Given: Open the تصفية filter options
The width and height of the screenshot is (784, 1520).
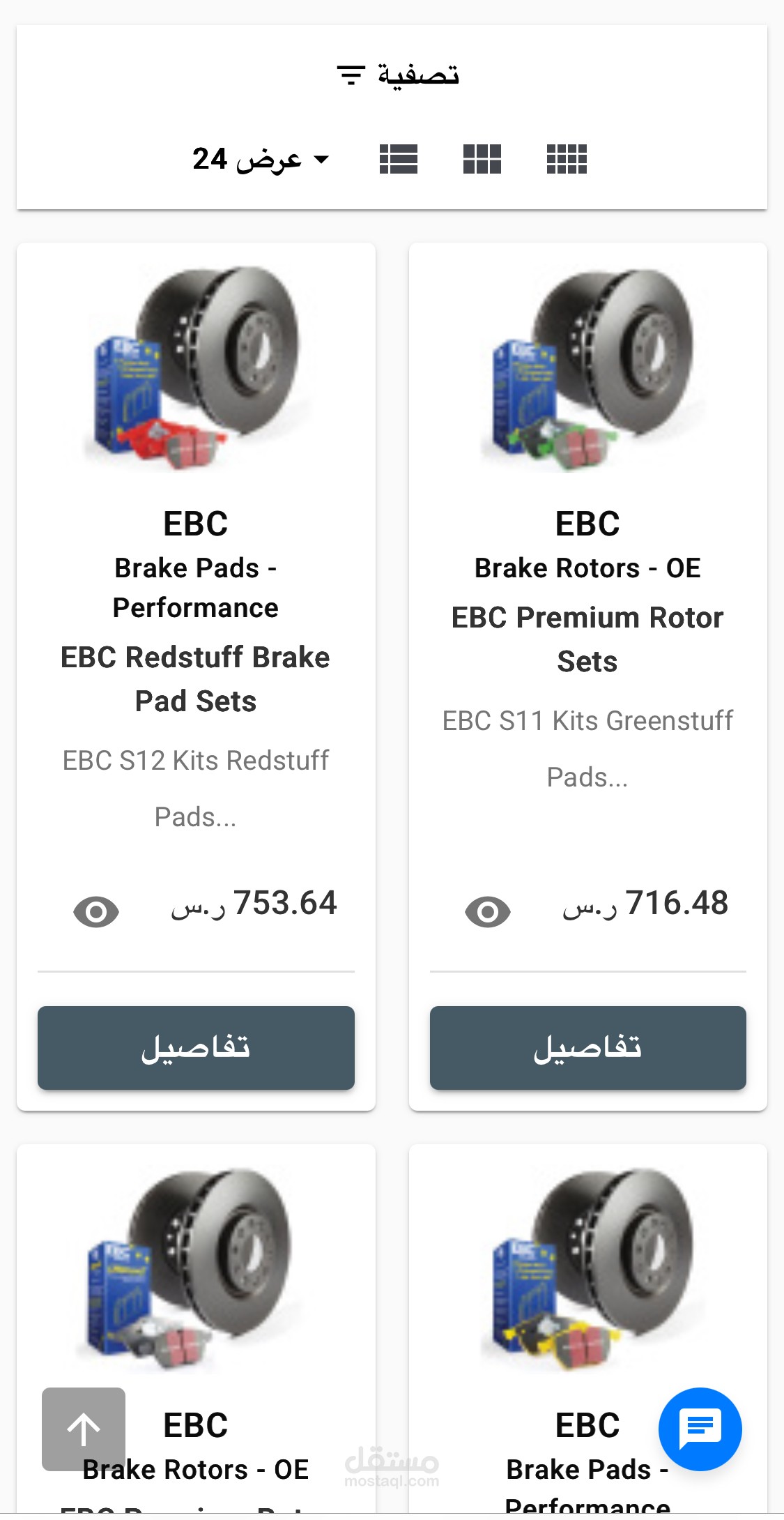Looking at the screenshot, I should [397, 75].
